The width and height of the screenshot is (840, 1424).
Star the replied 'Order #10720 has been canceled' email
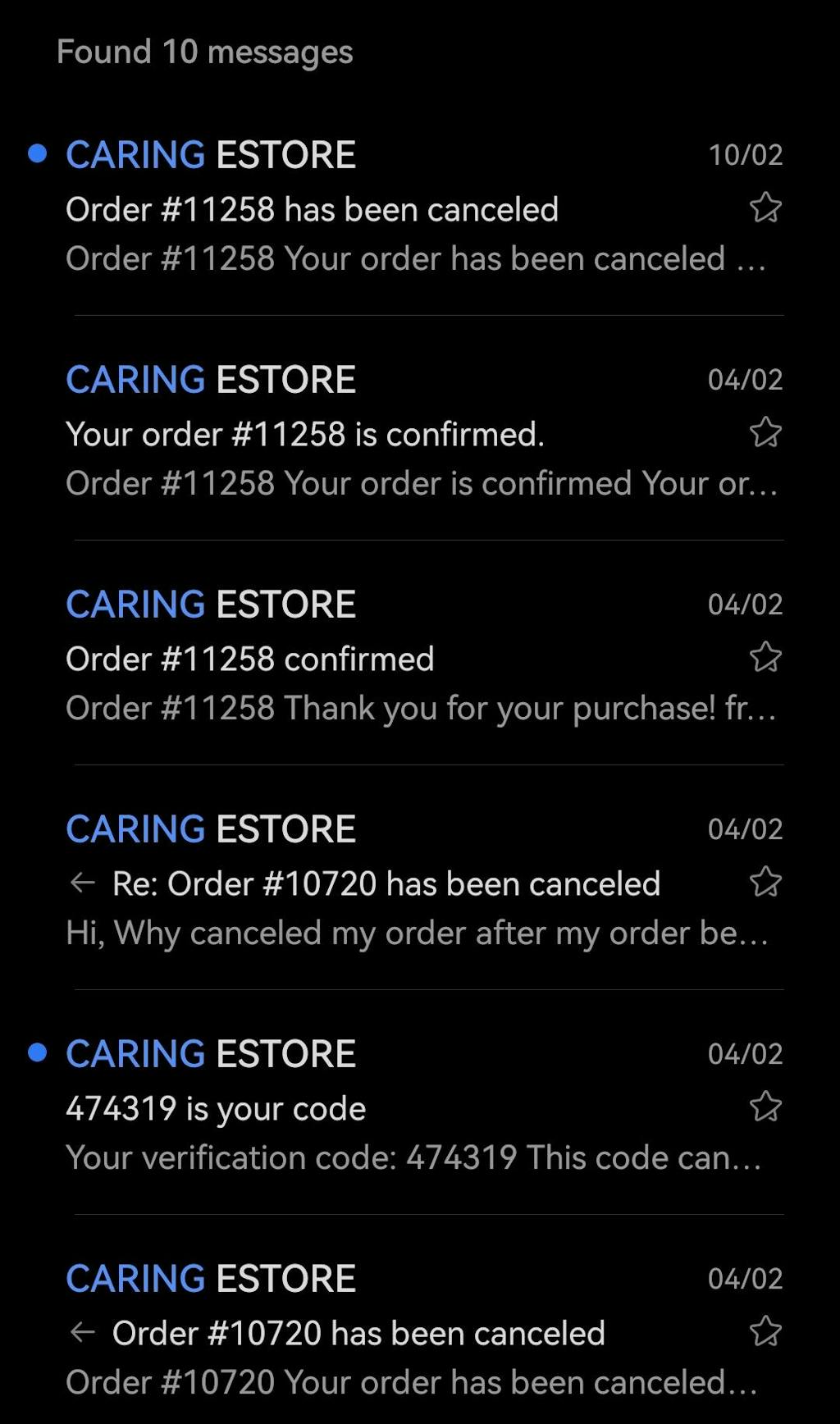(x=765, y=1331)
